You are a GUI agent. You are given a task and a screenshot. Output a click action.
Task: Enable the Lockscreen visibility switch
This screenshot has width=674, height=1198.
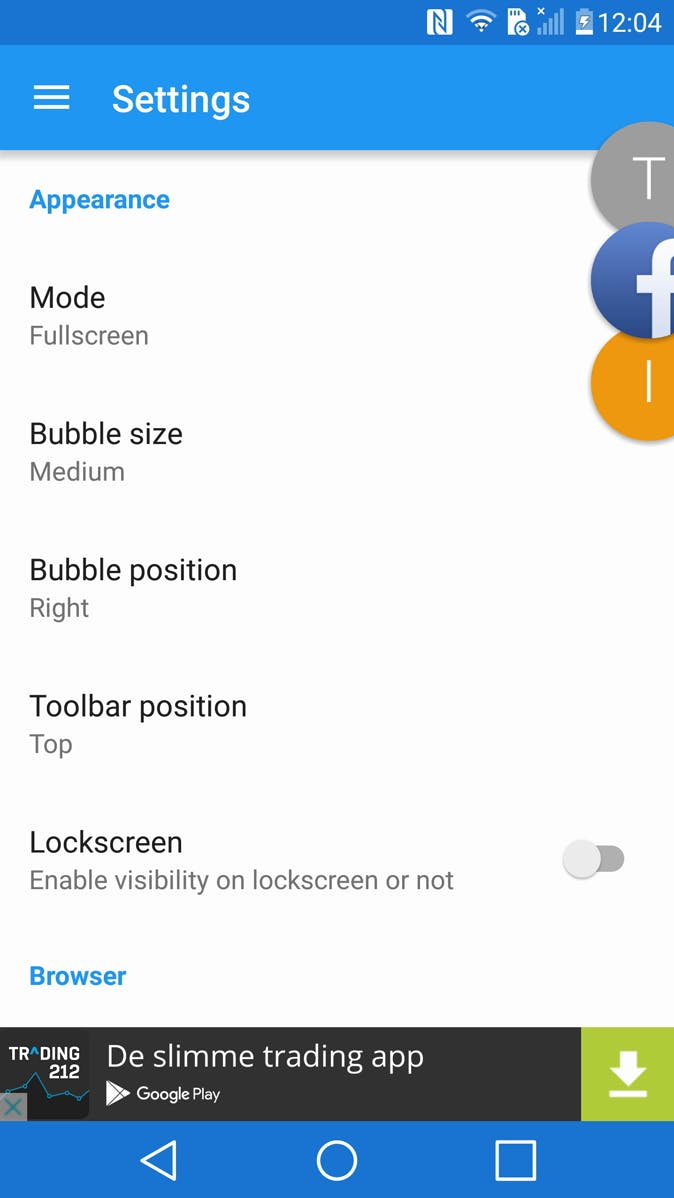coord(594,859)
